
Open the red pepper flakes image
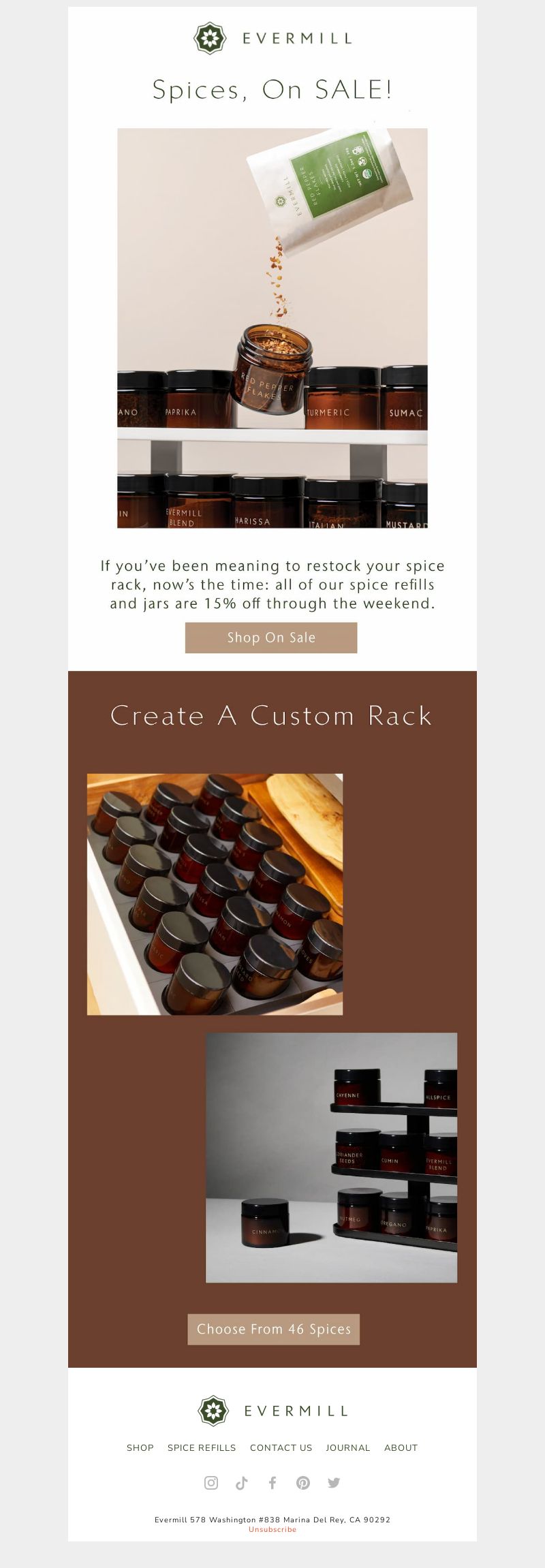click(x=272, y=328)
